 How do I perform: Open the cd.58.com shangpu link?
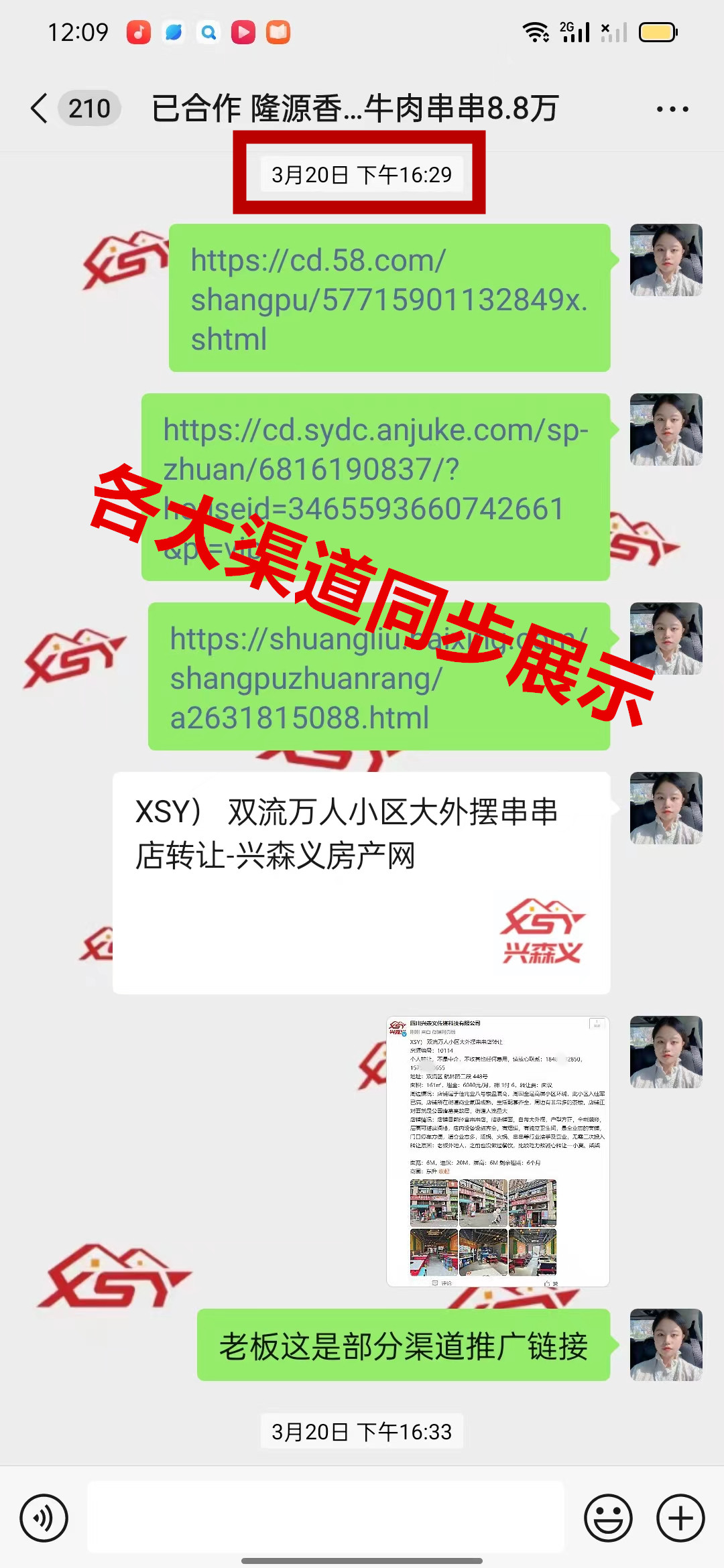coord(389,299)
